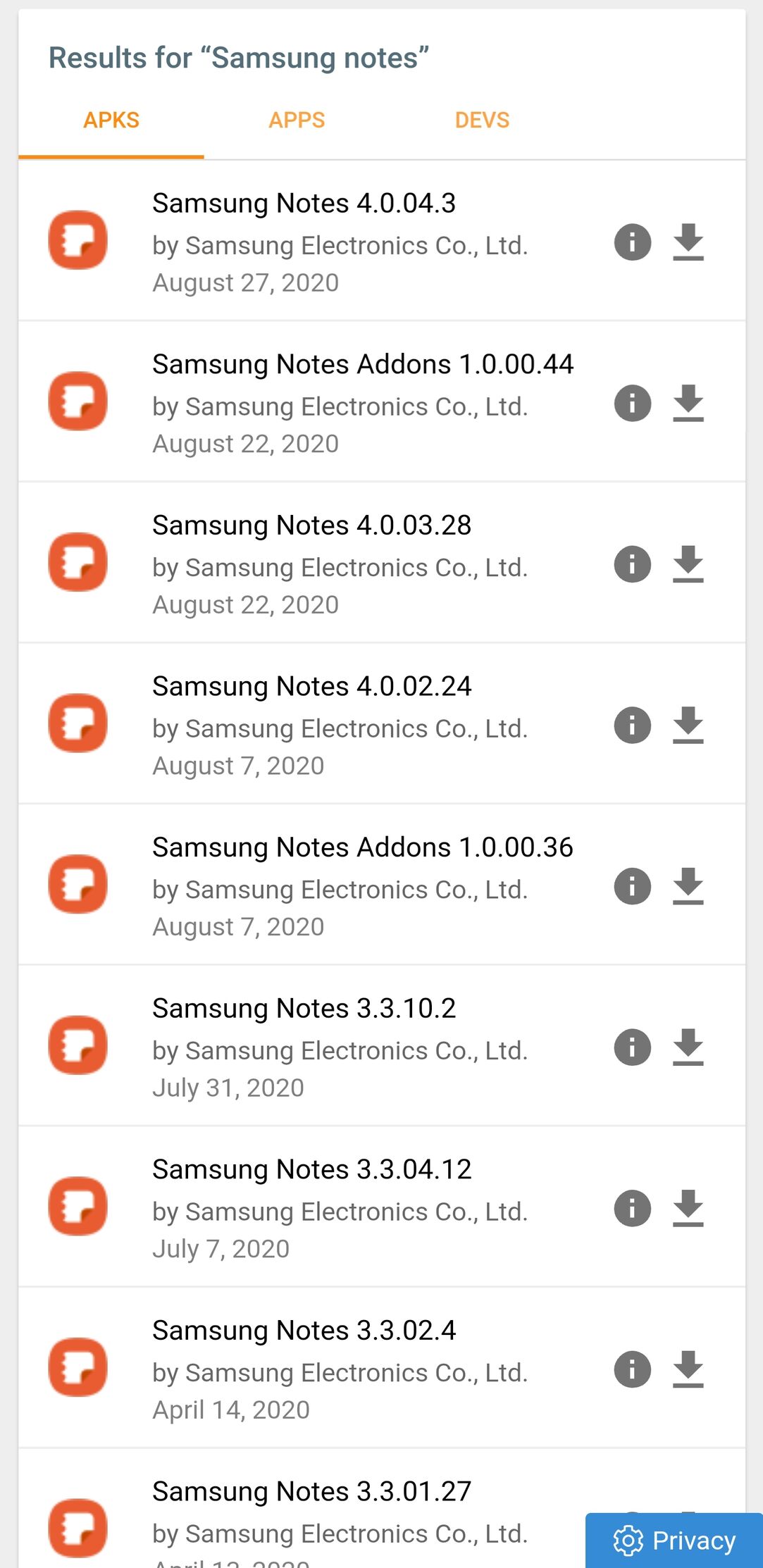The width and height of the screenshot is (763, 1568).
Task: Switch to the APPS tab
Action: click(297, 120)
